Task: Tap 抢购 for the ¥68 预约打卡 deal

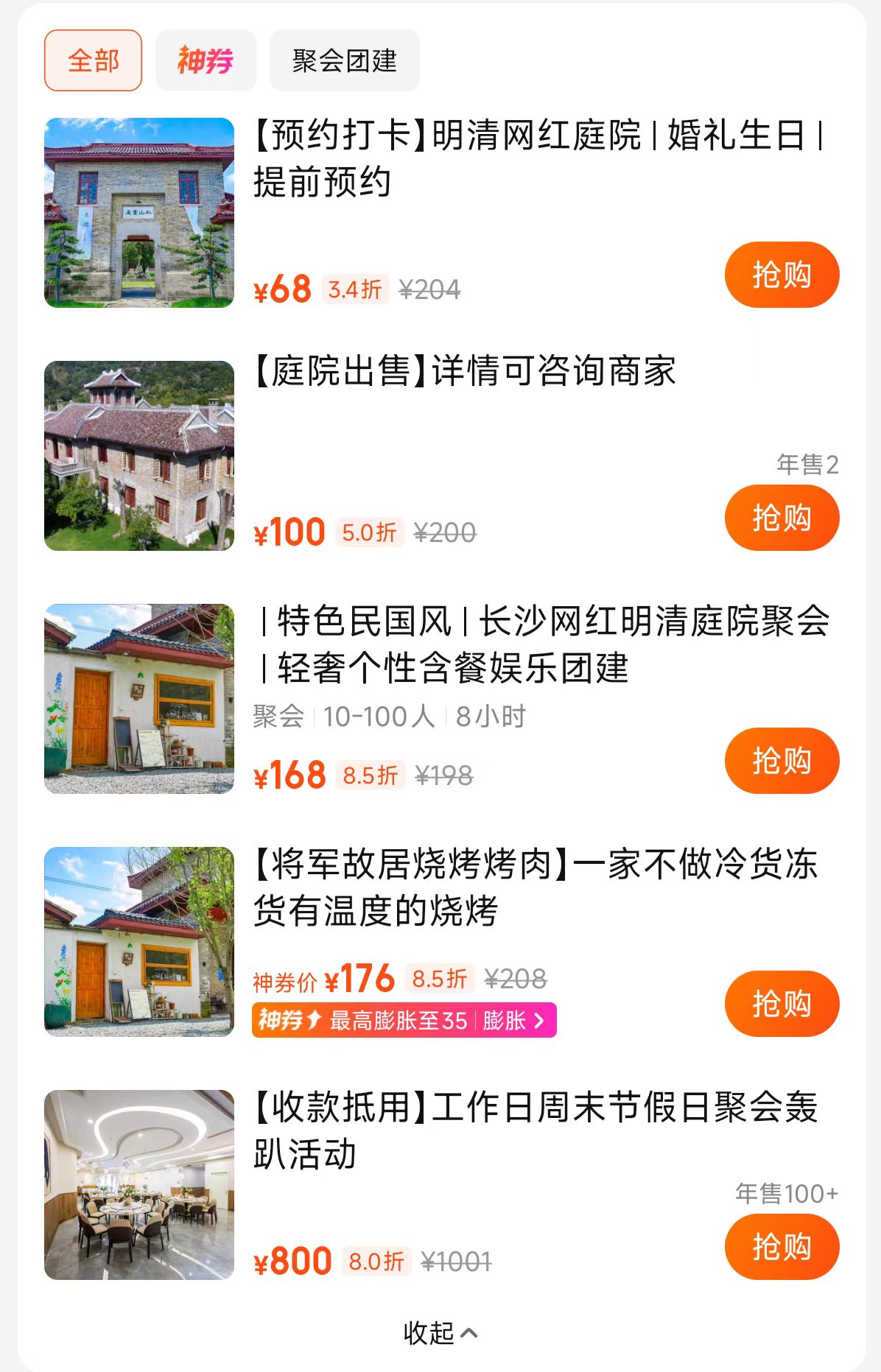Action: (x=782, y=275)
